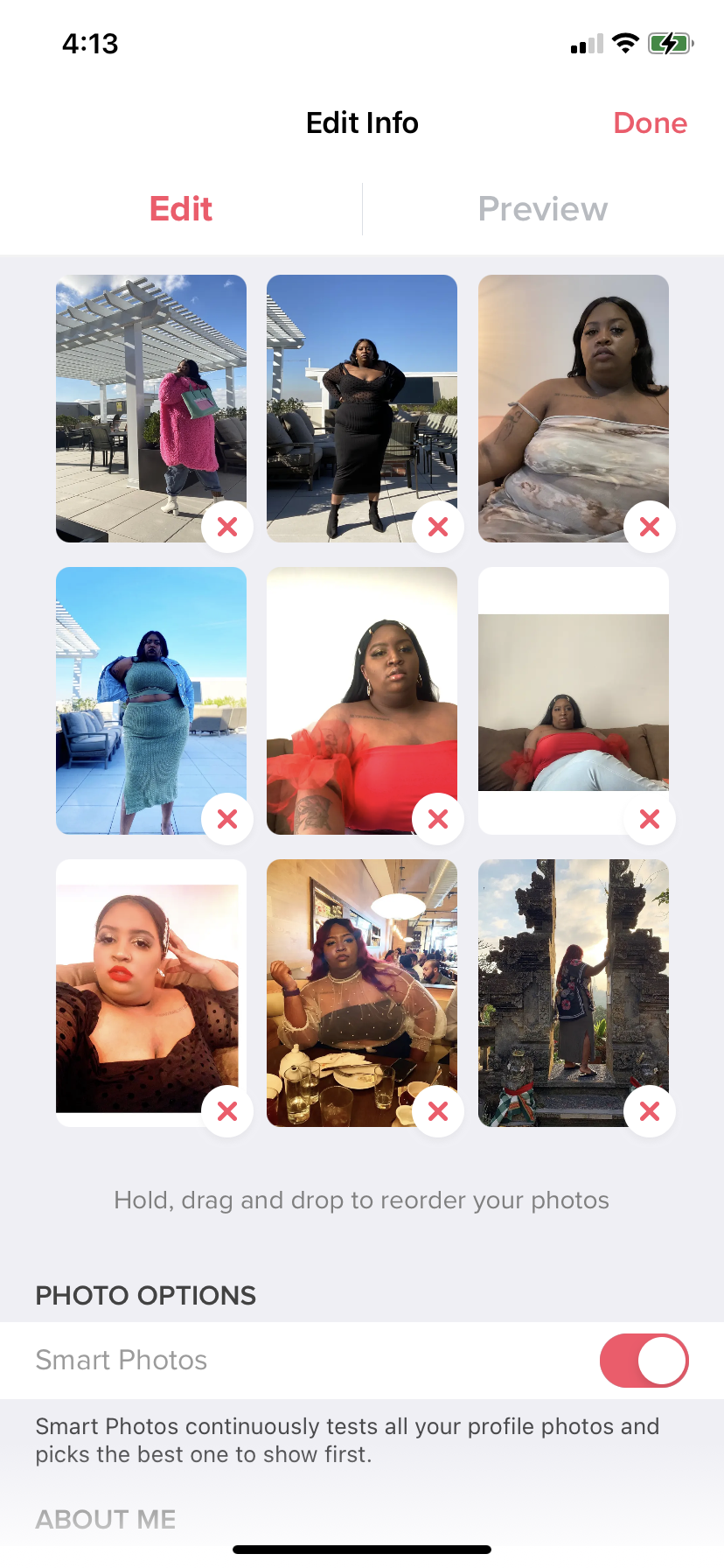Delete the green outfit with denim jacket photo
The height and width of the screenshot is (1568, 724).
[x=227, y=819]
